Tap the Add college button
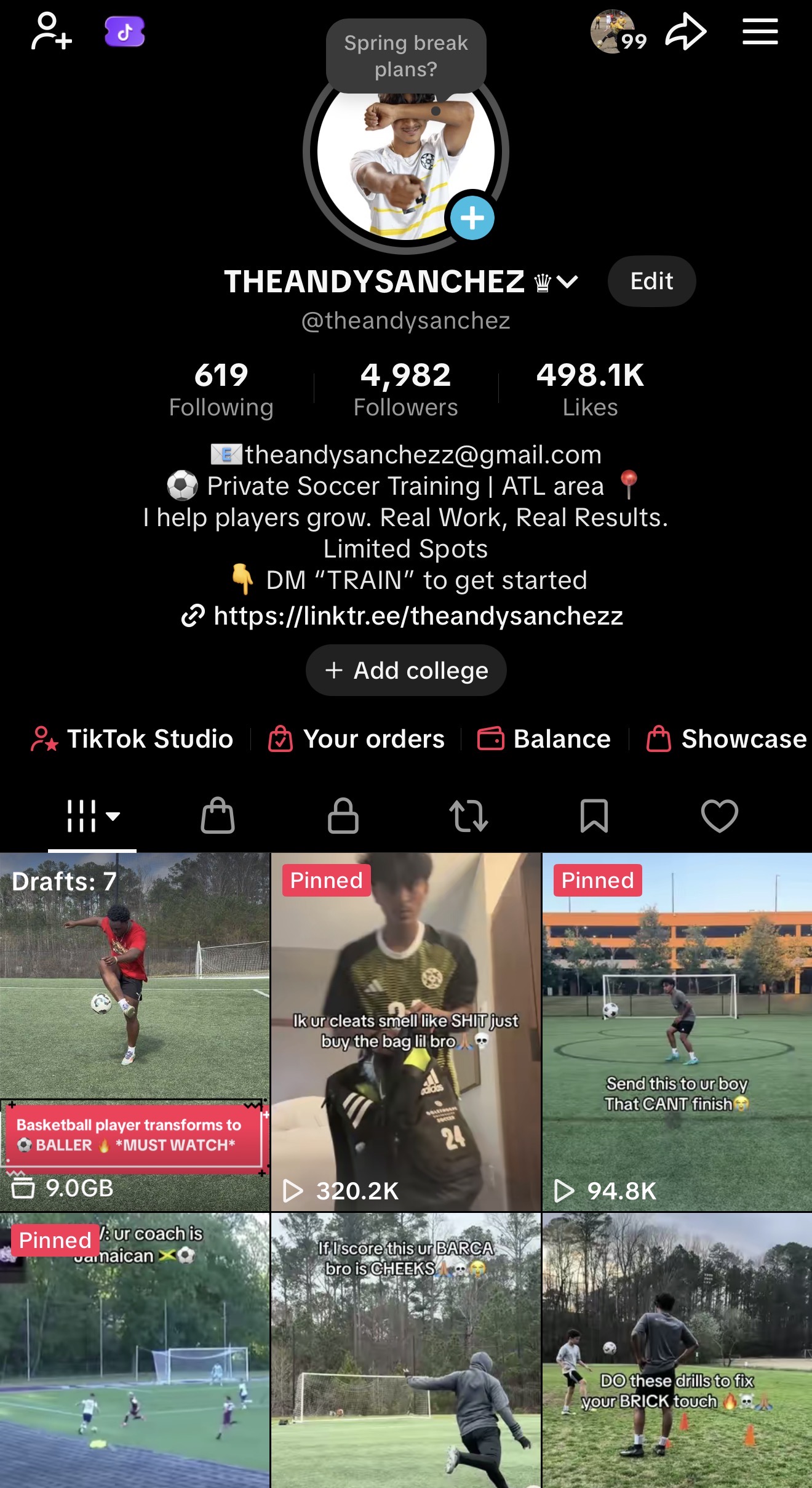The height and width of the screenshot is (1488, 812). tap(406, 670)
